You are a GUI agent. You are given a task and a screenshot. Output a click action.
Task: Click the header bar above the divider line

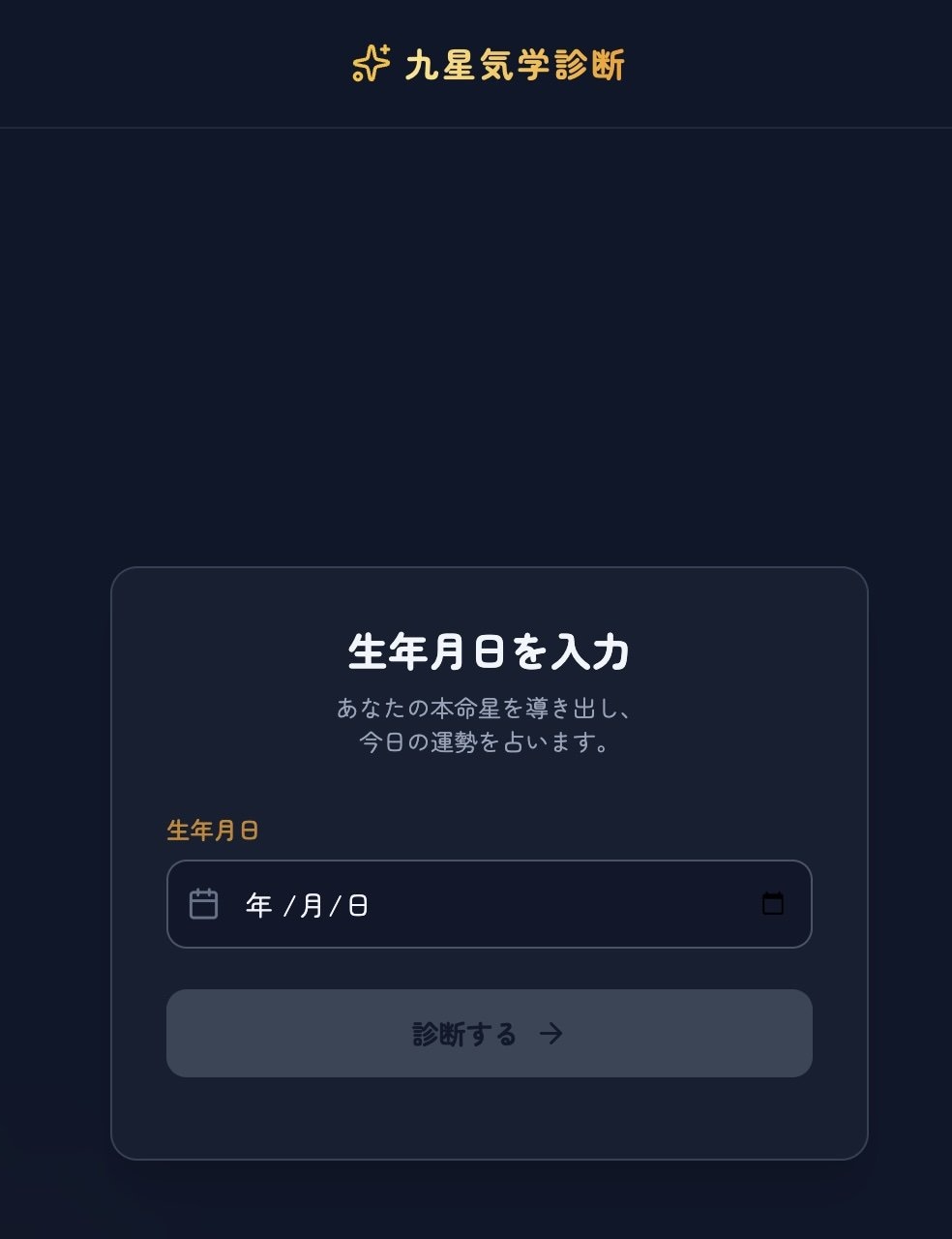pyautogui.click(x=476, y=64)
